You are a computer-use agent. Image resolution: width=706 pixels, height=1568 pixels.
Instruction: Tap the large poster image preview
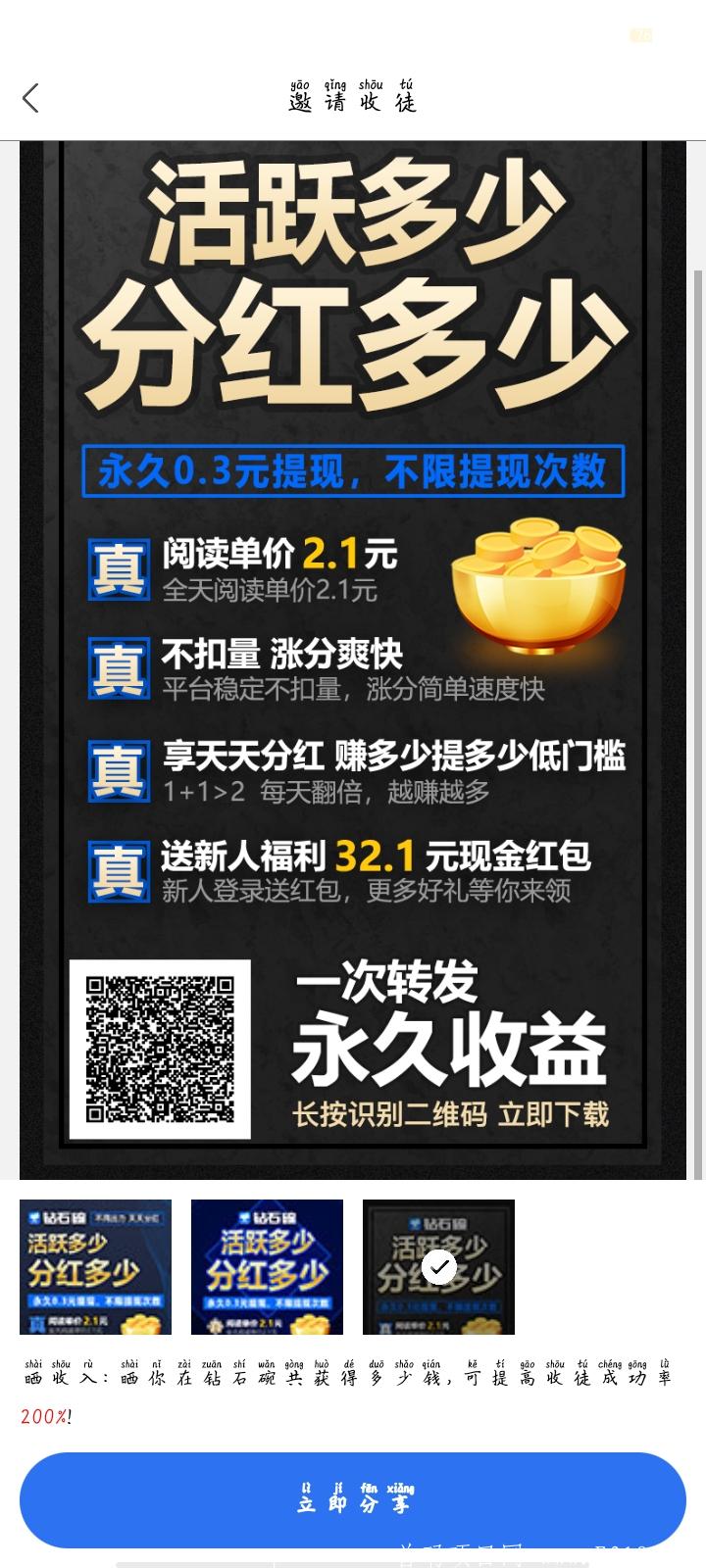[x=351, y=657]
